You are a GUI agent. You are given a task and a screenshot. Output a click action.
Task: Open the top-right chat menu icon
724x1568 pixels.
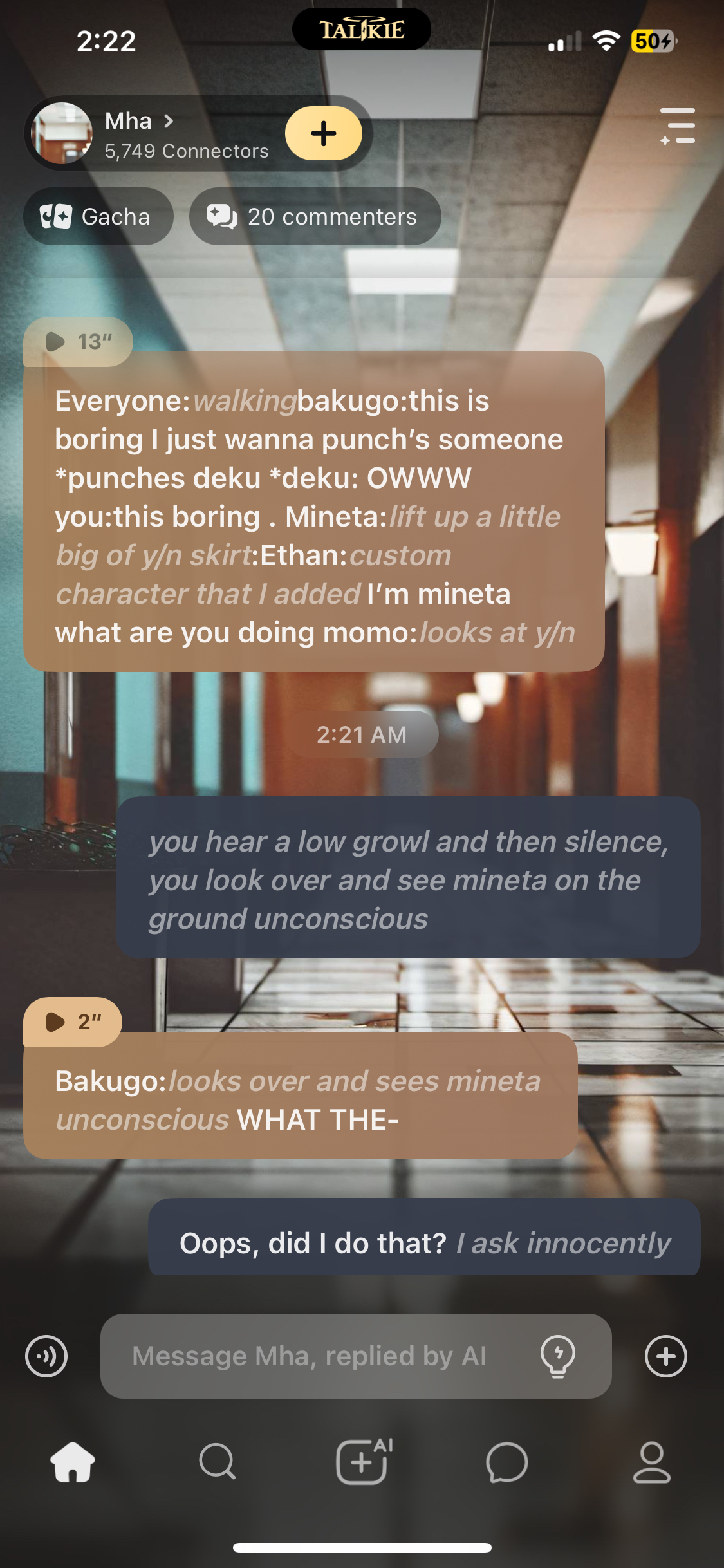pyautogui.click(x=678, y=126)
